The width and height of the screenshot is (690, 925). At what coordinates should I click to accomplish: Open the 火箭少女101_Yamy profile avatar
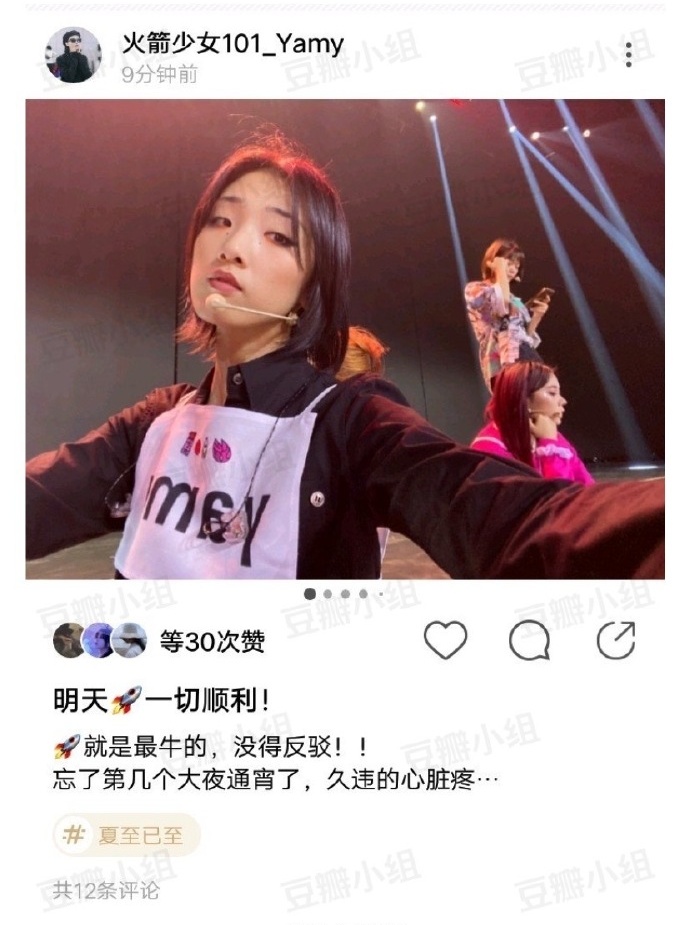click(74, 55)
